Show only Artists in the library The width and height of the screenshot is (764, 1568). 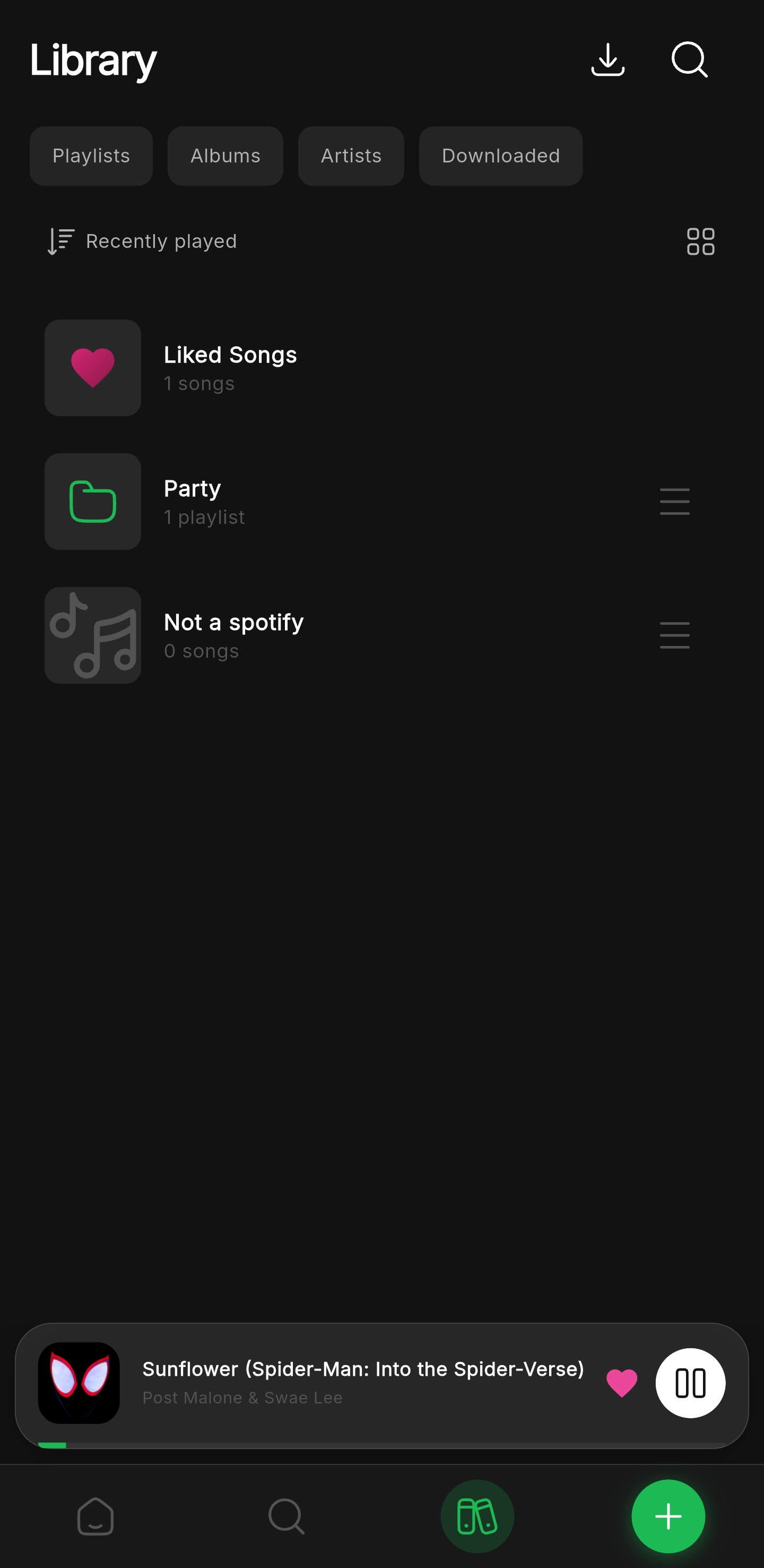pos(351,156)
